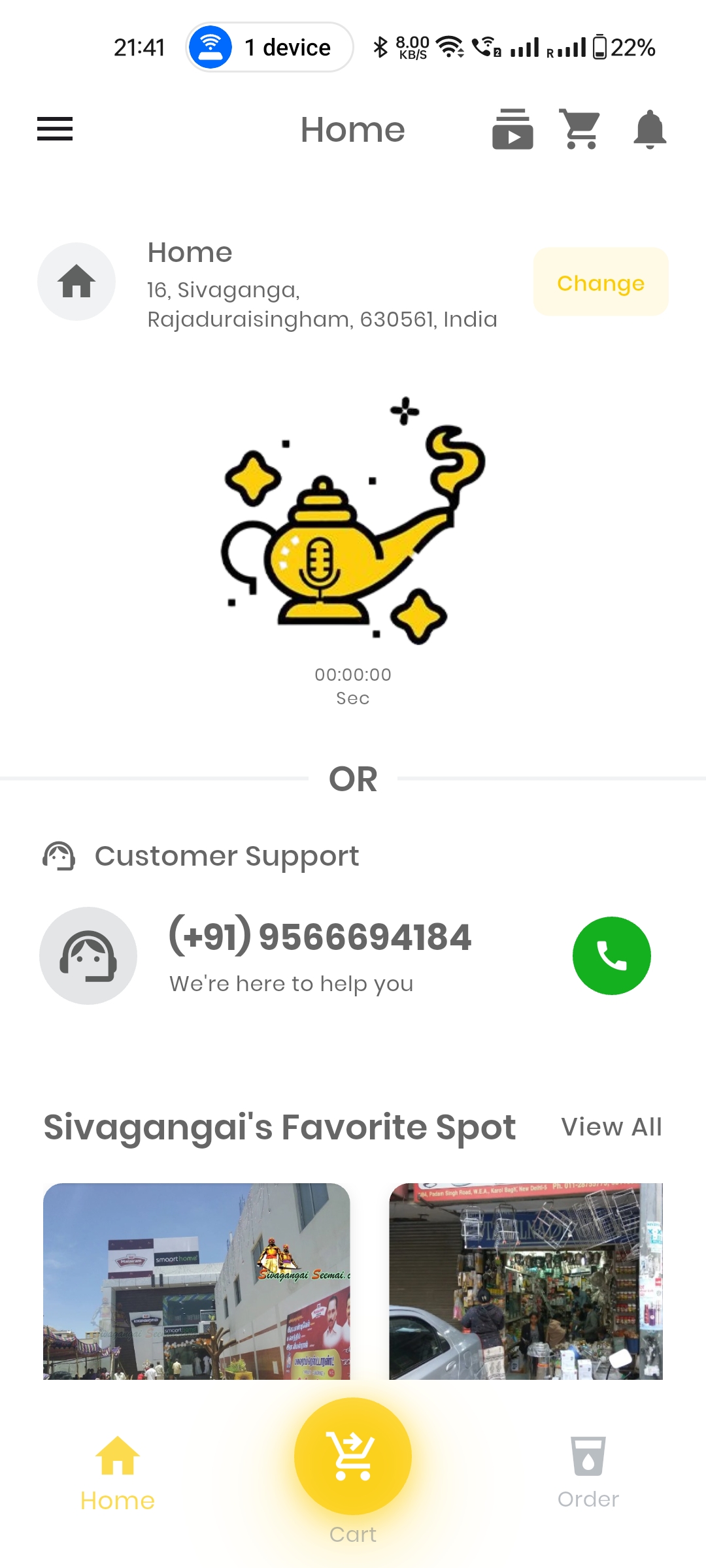706x1568 pixels.
Task: View All favorite spots in Sivagangai
Action: coord(611,1126)
